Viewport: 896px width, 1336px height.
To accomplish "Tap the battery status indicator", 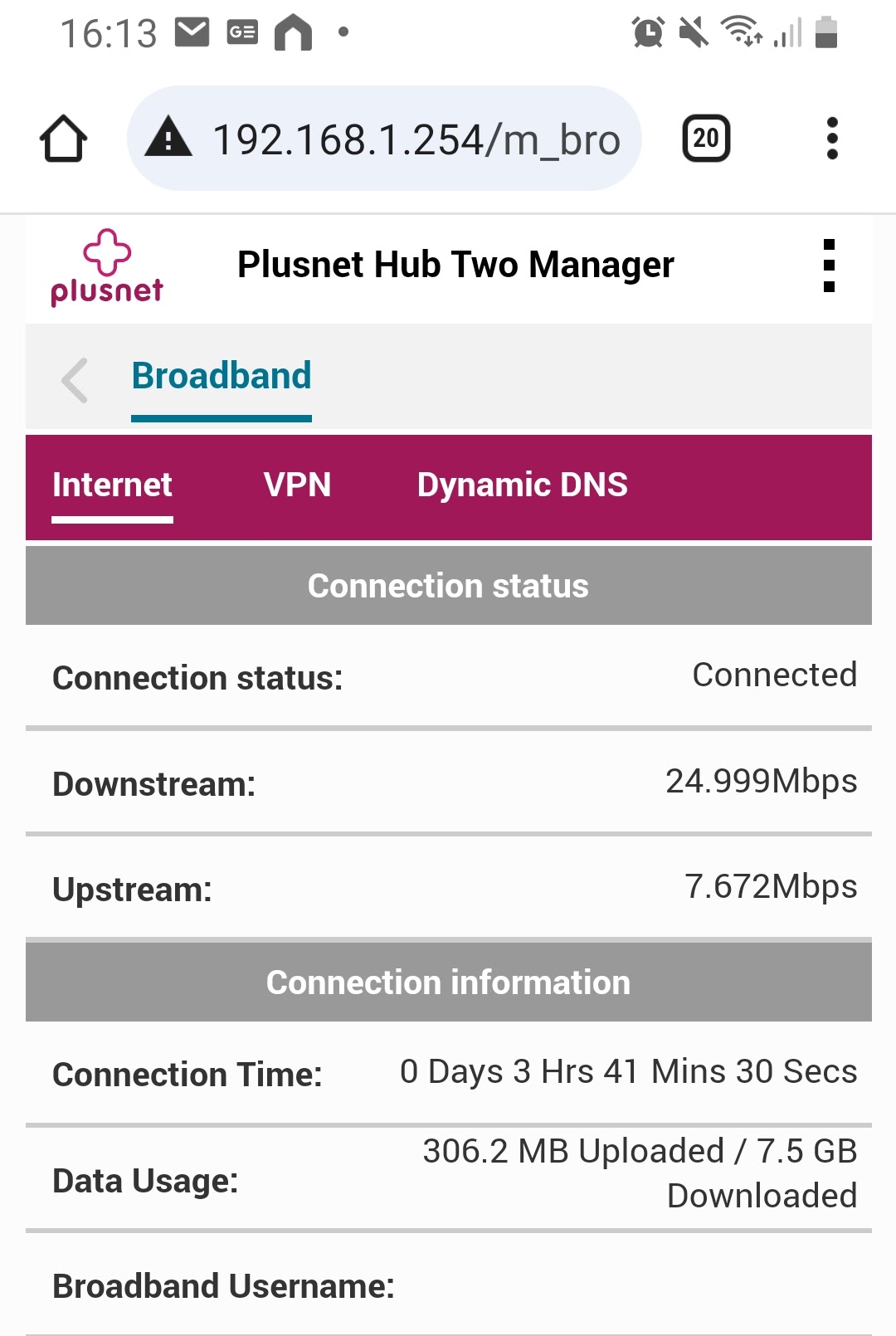I will (828, 33).
